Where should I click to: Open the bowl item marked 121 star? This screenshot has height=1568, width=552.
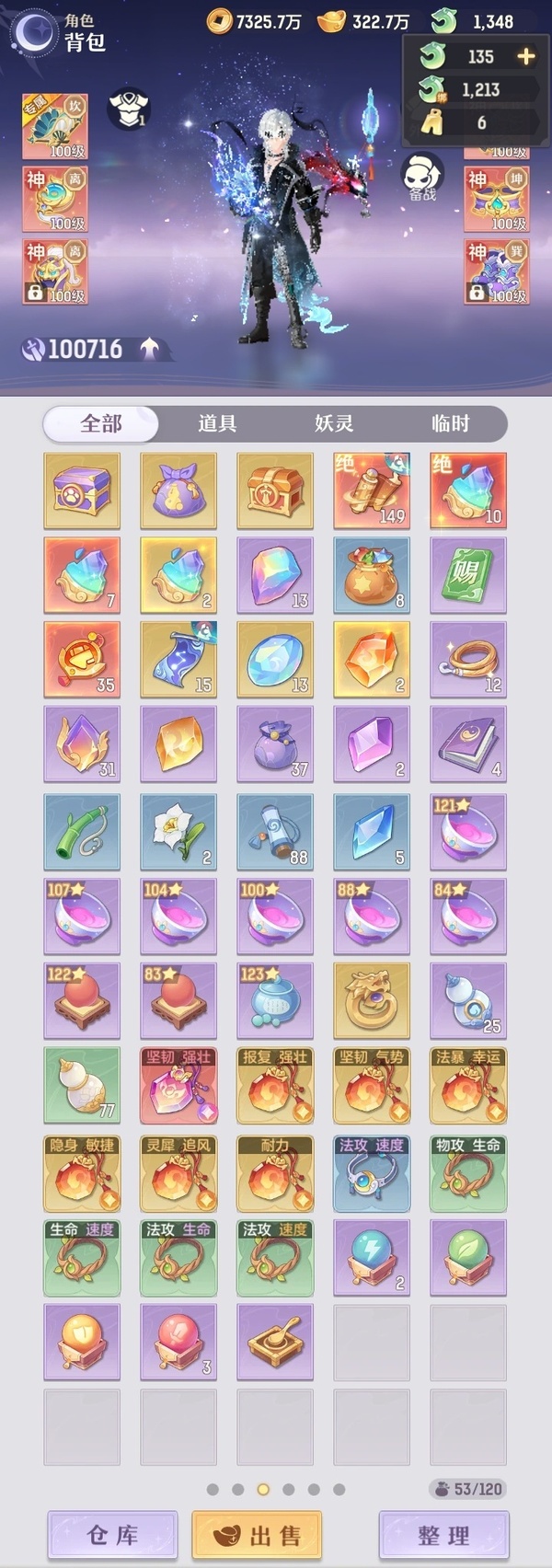(468, 833)
